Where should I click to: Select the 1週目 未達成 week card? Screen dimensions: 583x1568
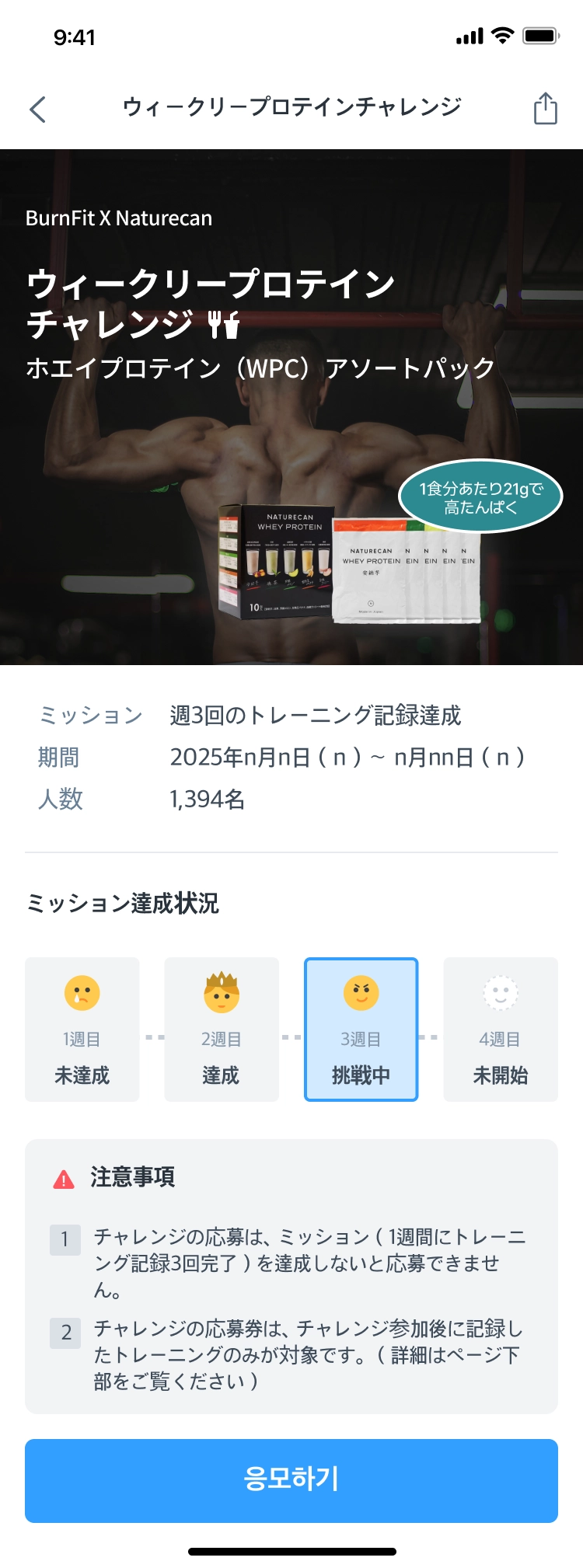tap(82, 1030)
